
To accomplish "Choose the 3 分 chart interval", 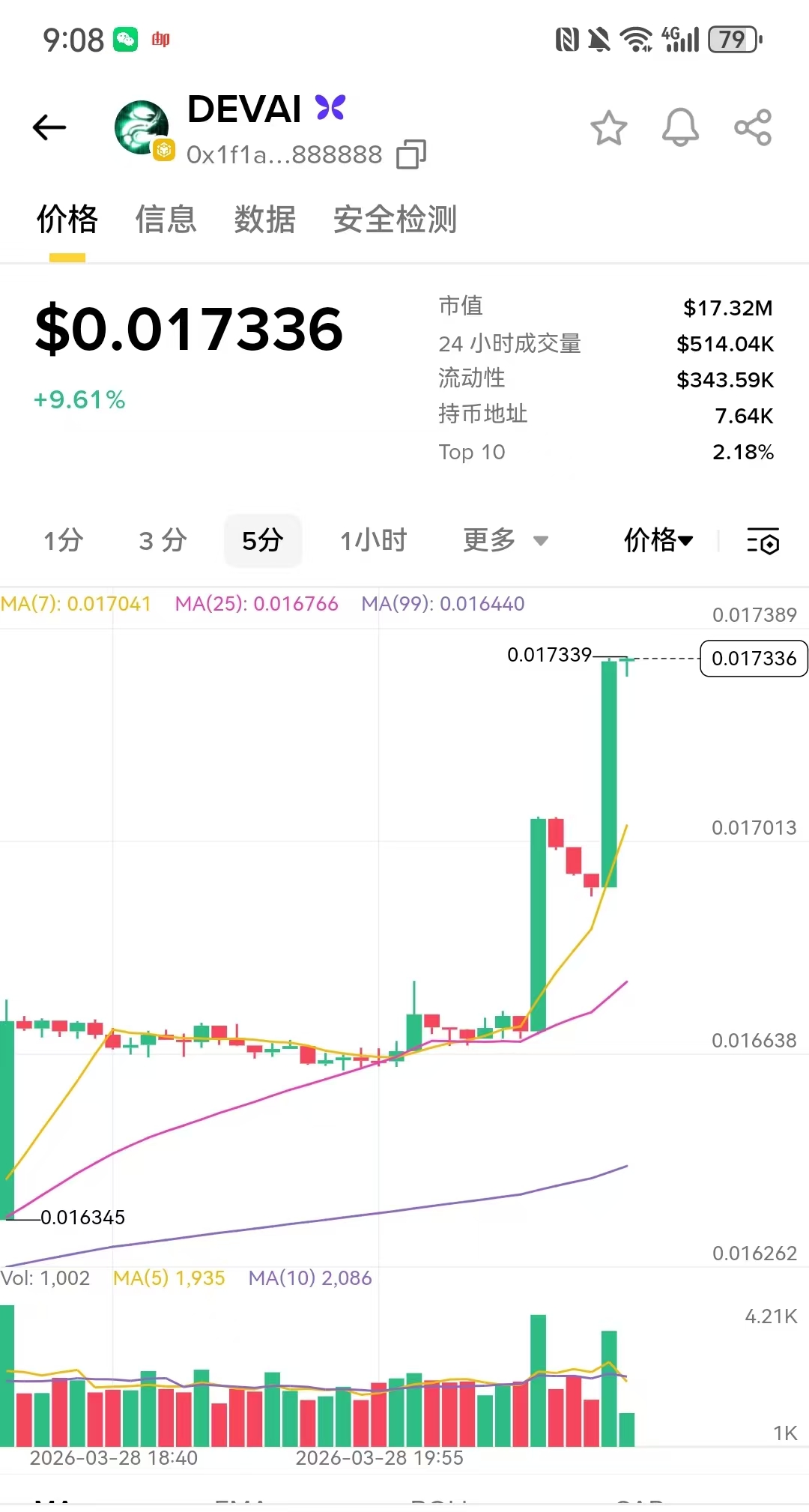I will pos(163,540).
